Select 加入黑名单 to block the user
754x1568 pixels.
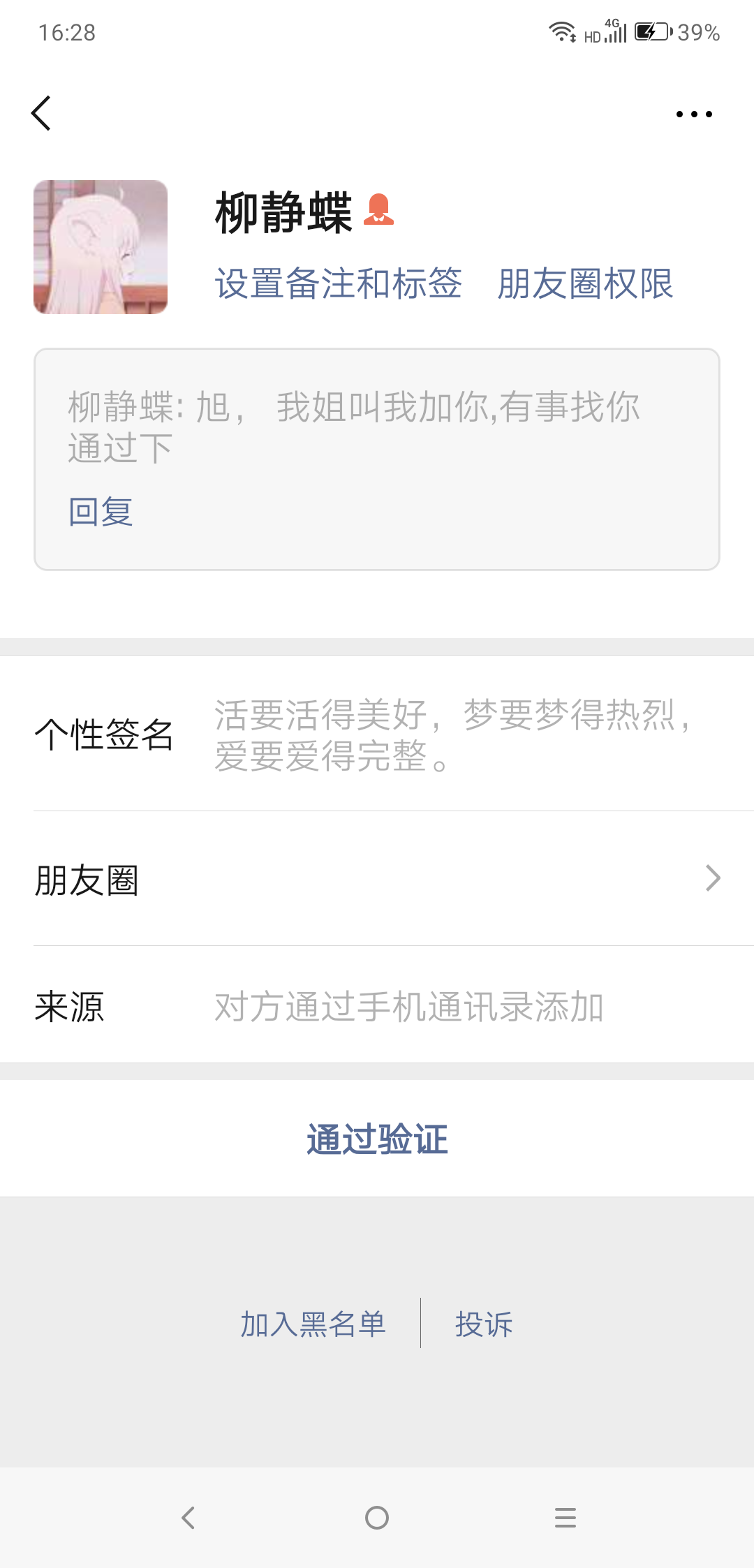point(313,1324)
